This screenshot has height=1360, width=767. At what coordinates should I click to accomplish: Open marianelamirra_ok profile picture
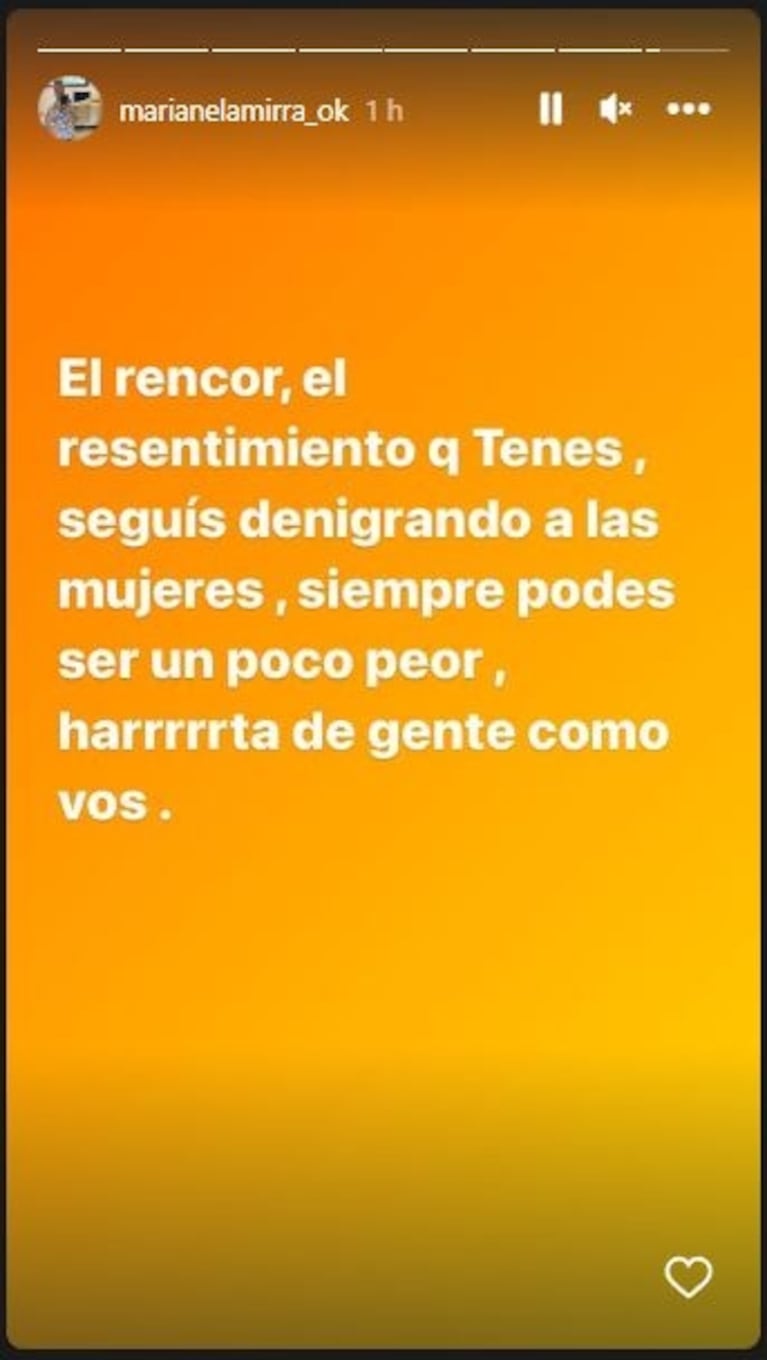tap(70, 108)
